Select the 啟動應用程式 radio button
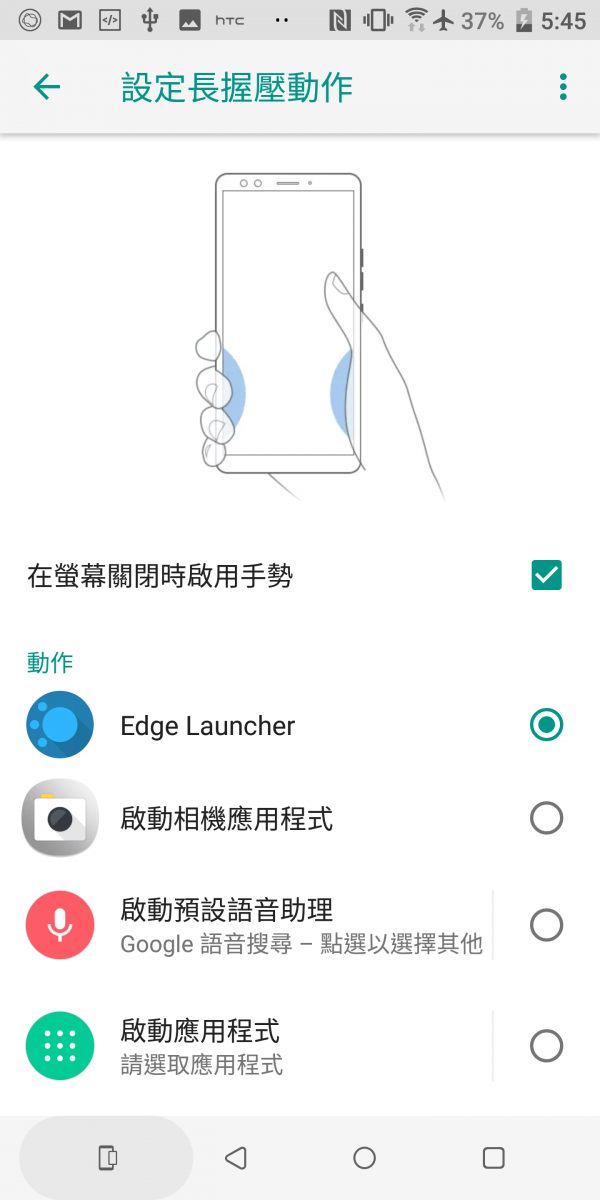Screen dimensions: 600x1200 (547, 1046)
